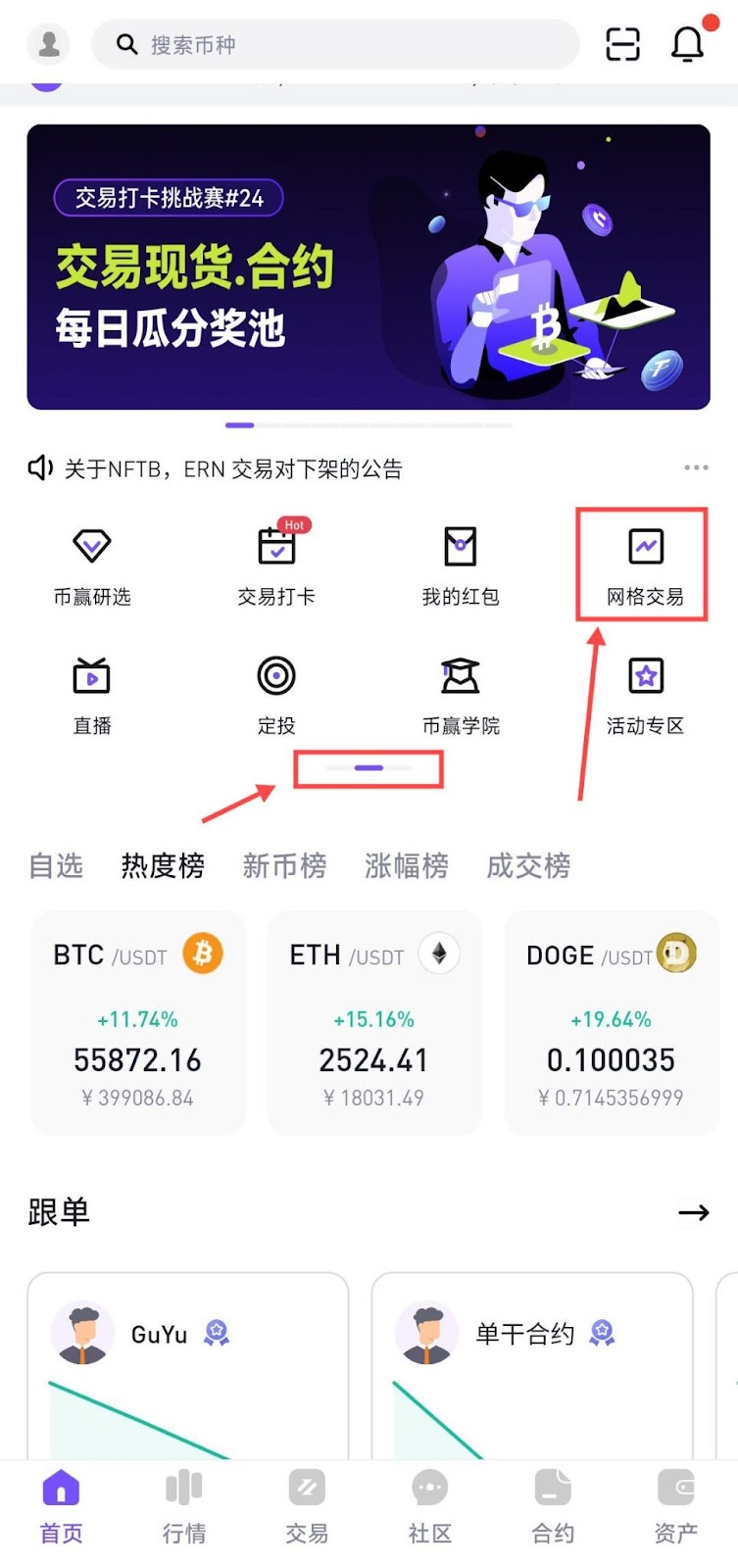Tap the 搜索币种 search field
This screenshot has height=1568, width=738.
tap(333, 45)
